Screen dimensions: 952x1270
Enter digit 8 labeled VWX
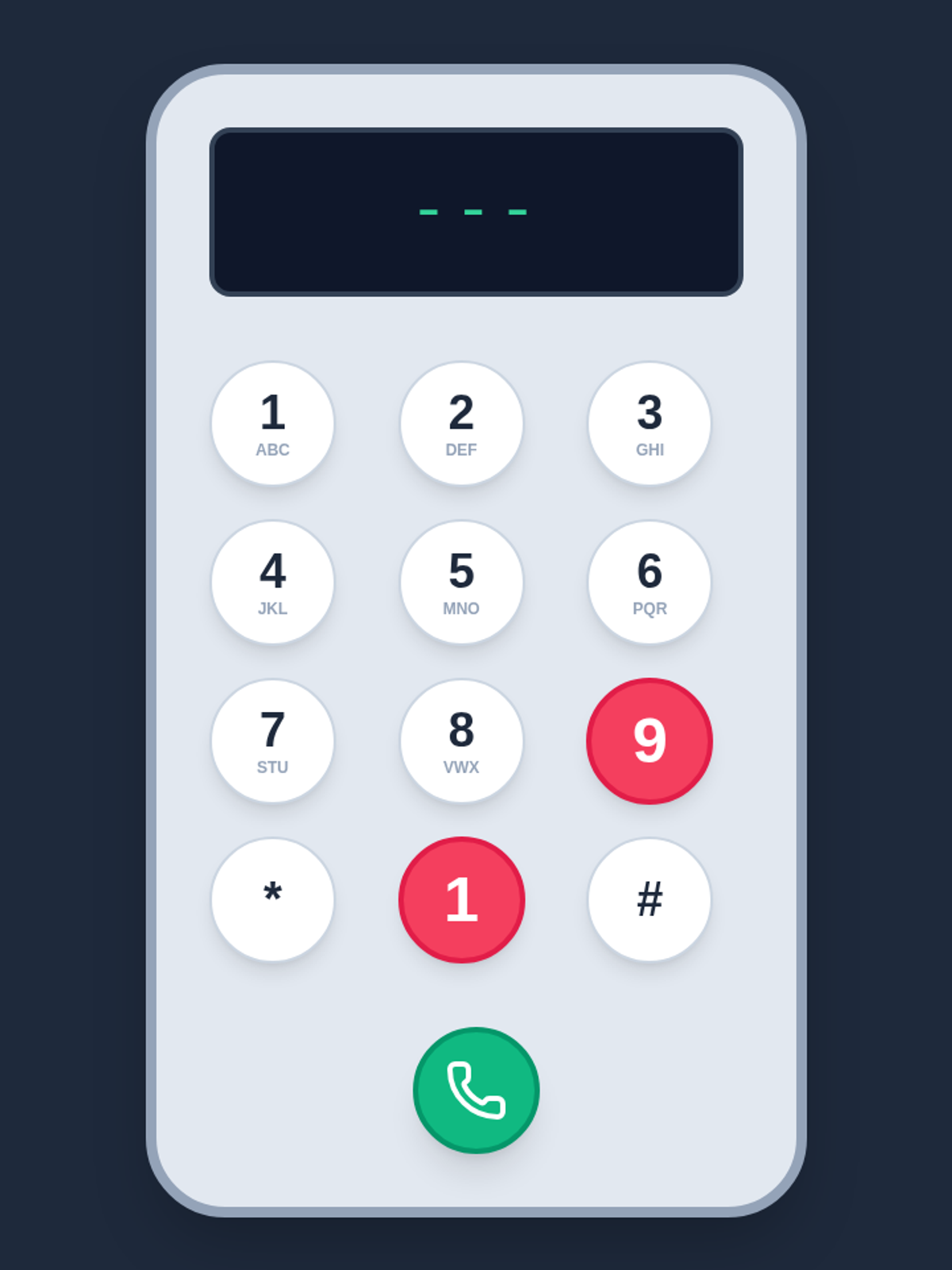[x=461, y=741]
